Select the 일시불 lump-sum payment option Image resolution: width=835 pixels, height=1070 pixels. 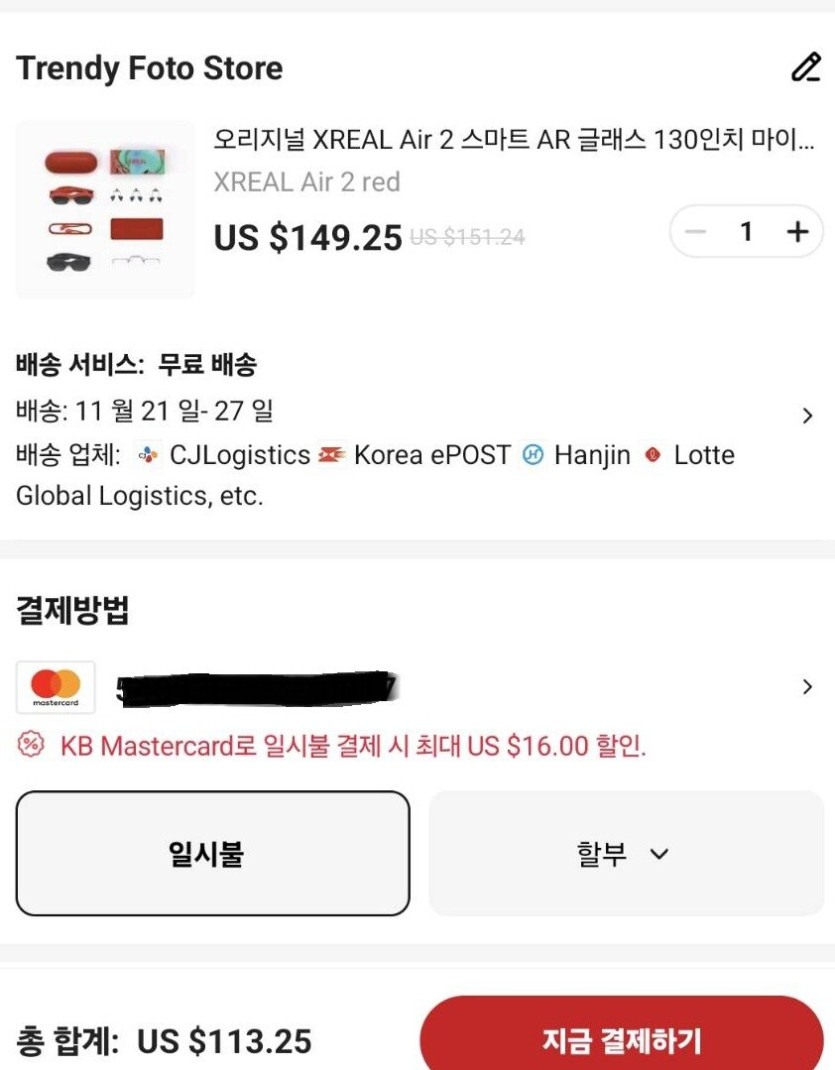tap(210, 854)
